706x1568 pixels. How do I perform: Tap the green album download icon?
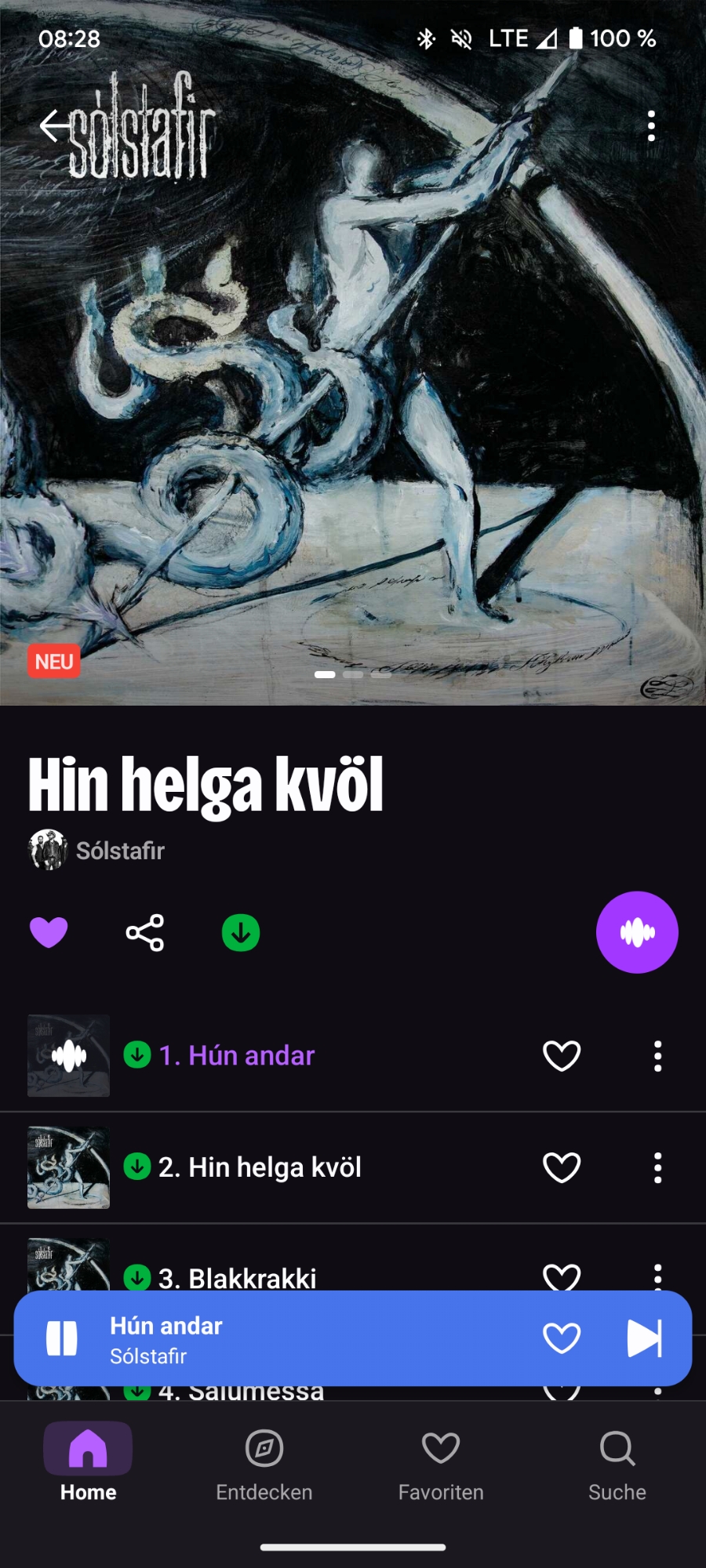(241, 933)
